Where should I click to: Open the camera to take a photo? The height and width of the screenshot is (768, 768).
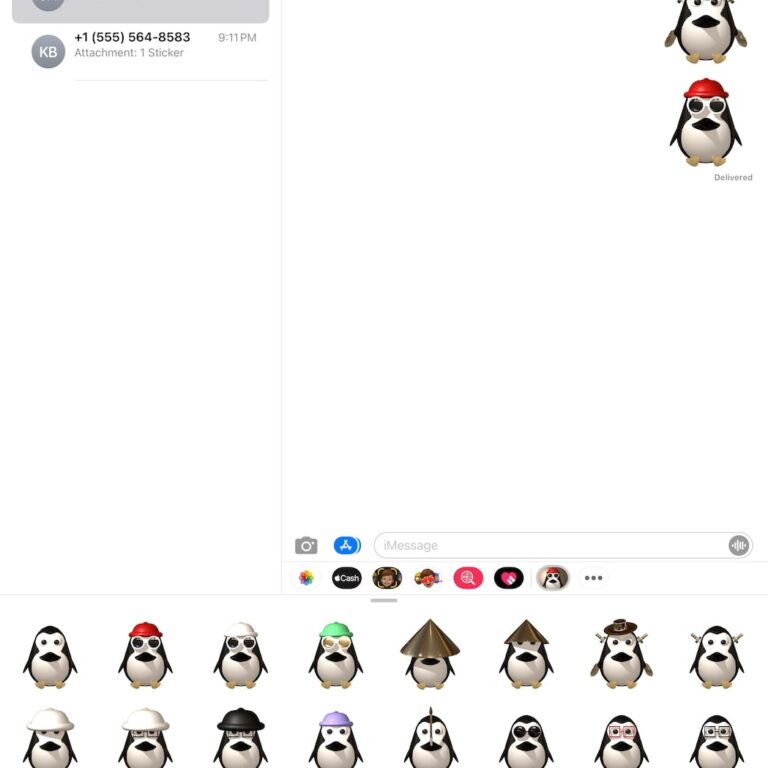click(x=306, y=545)
